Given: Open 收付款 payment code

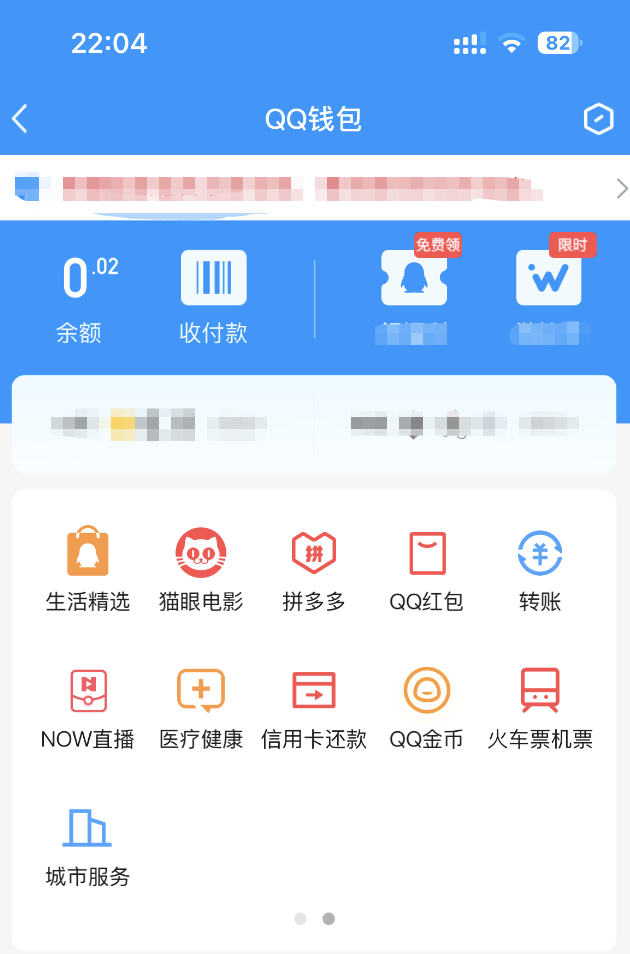Looking at the screenshot, I should click(213, 298).
